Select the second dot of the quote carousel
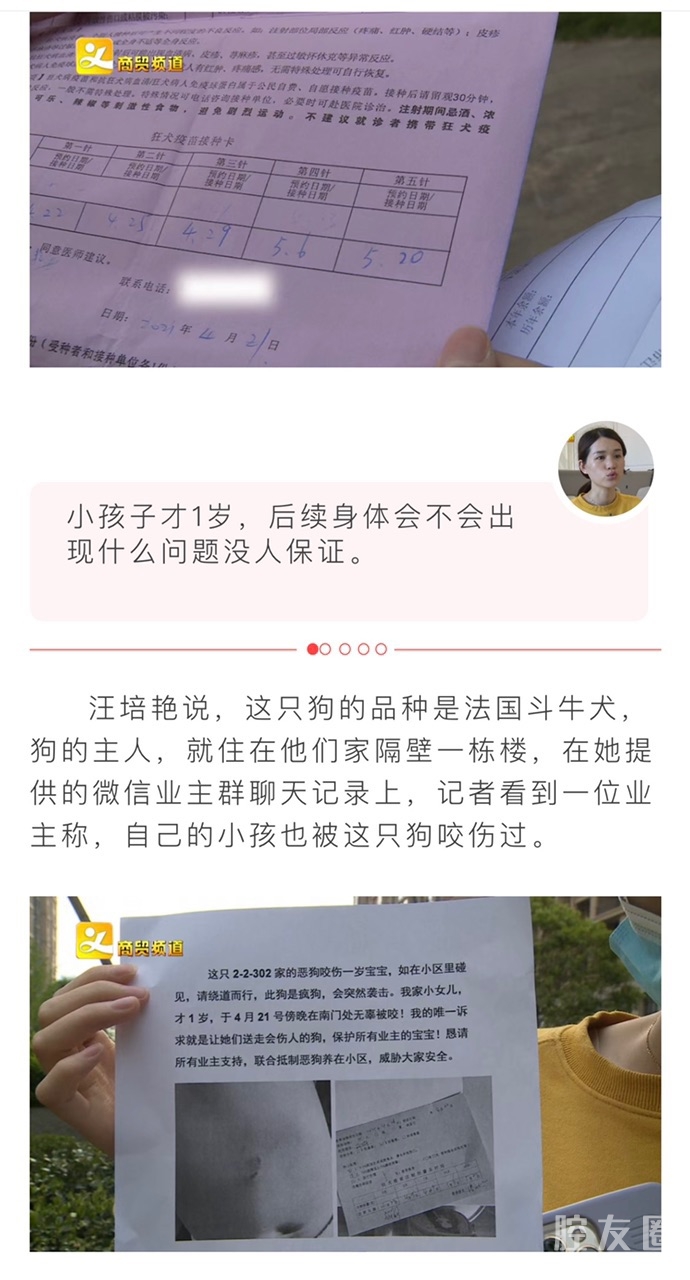Viewport: 690px width, 1280px height. coord(326,649)
